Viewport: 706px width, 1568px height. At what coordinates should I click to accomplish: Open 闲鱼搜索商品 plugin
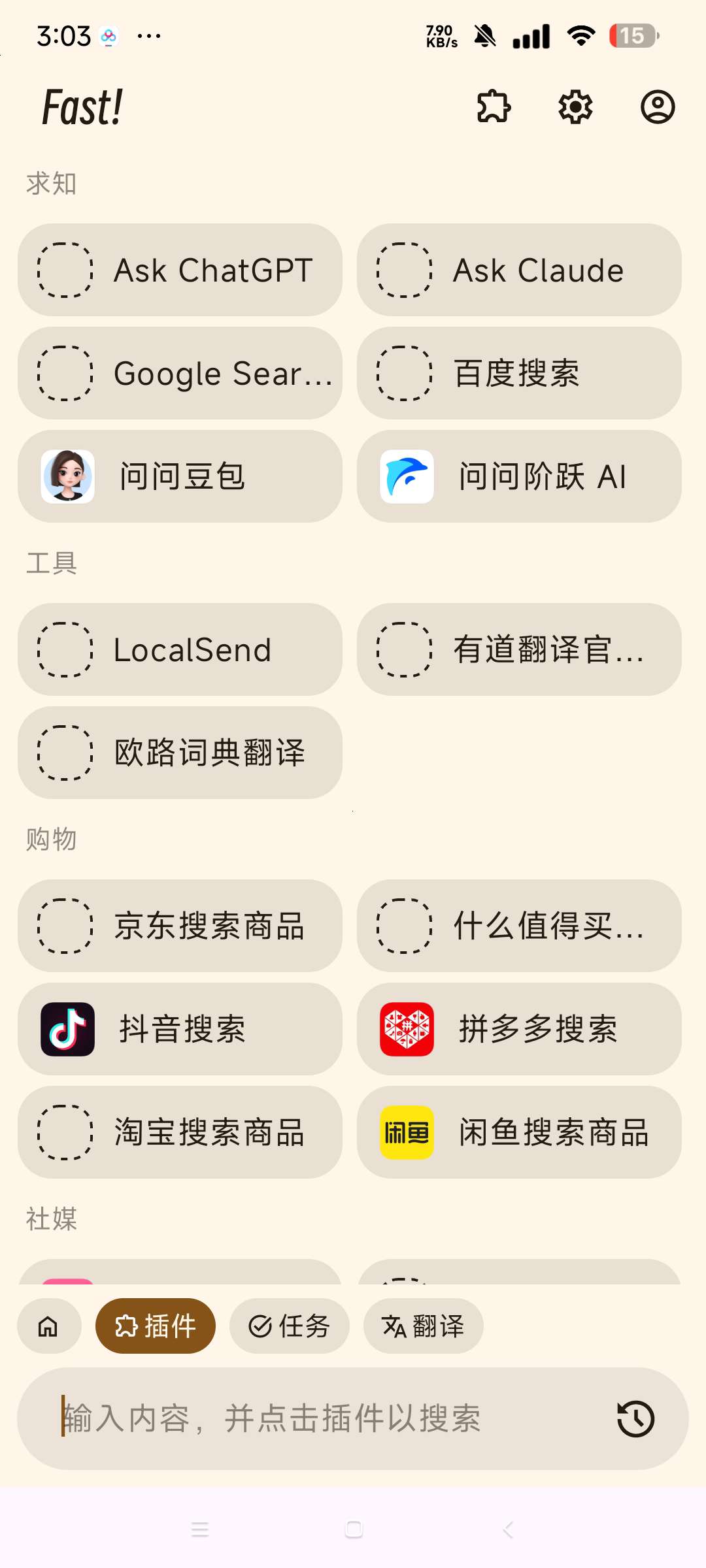coord(519,1132)
